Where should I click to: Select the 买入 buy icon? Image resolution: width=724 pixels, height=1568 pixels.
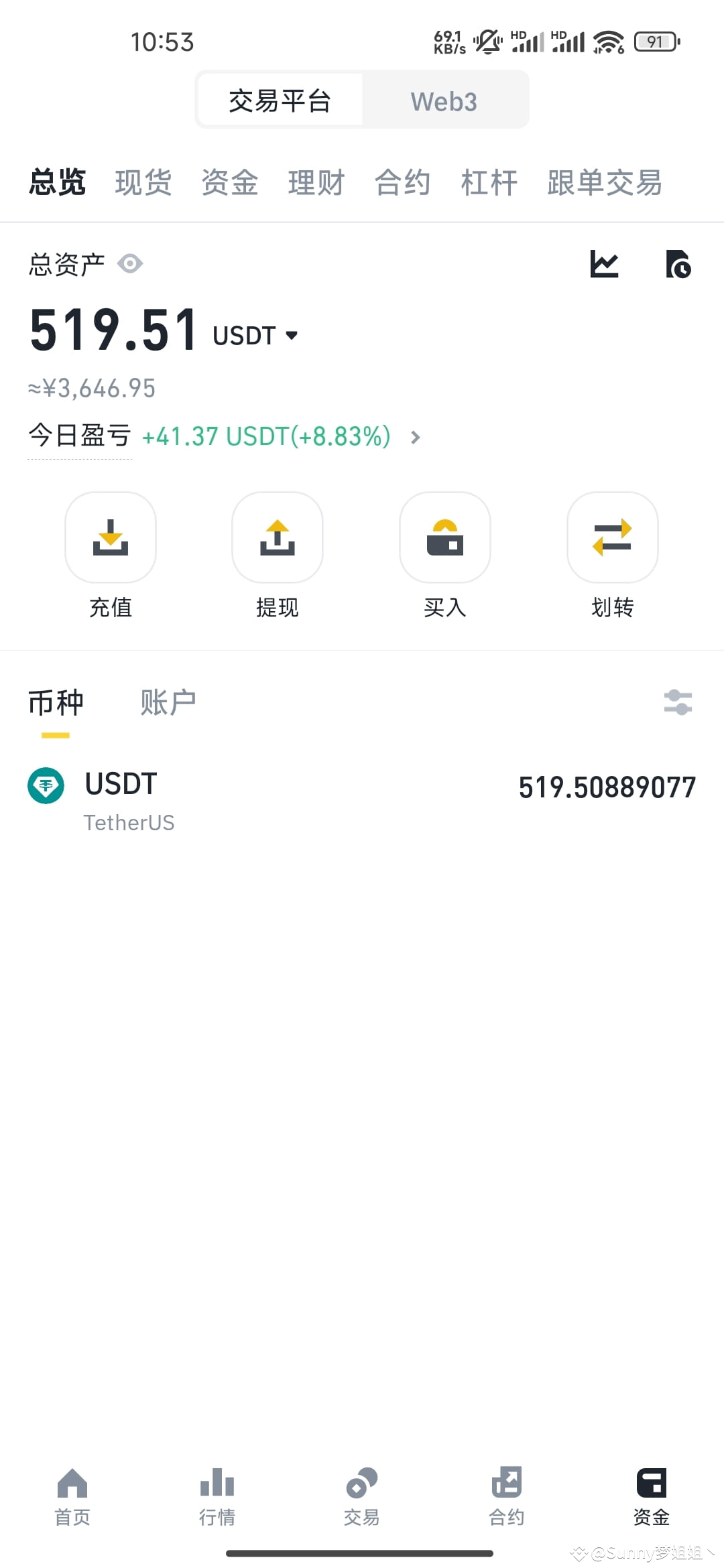(x=444, y=537)
